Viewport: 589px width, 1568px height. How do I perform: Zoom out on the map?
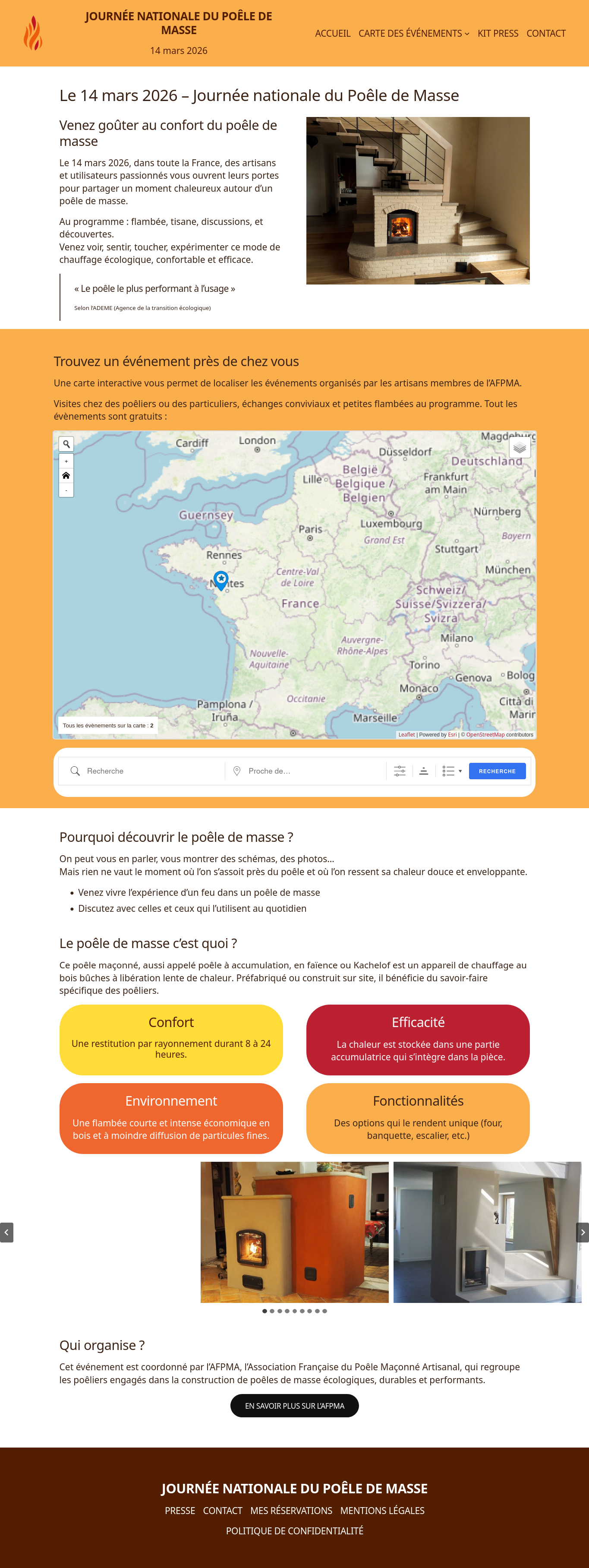pyautogui.click(x=66, y=490)
